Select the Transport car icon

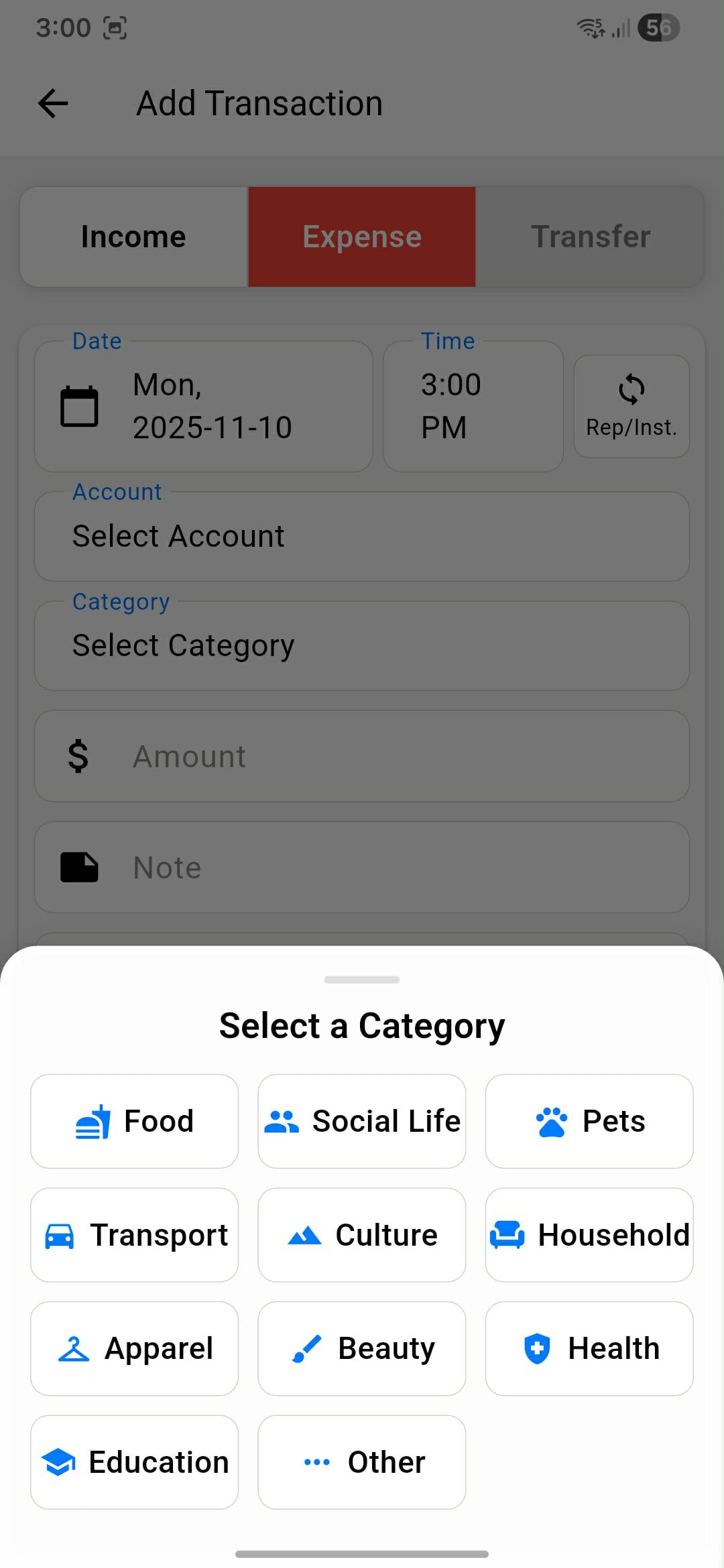(60, 1234)
